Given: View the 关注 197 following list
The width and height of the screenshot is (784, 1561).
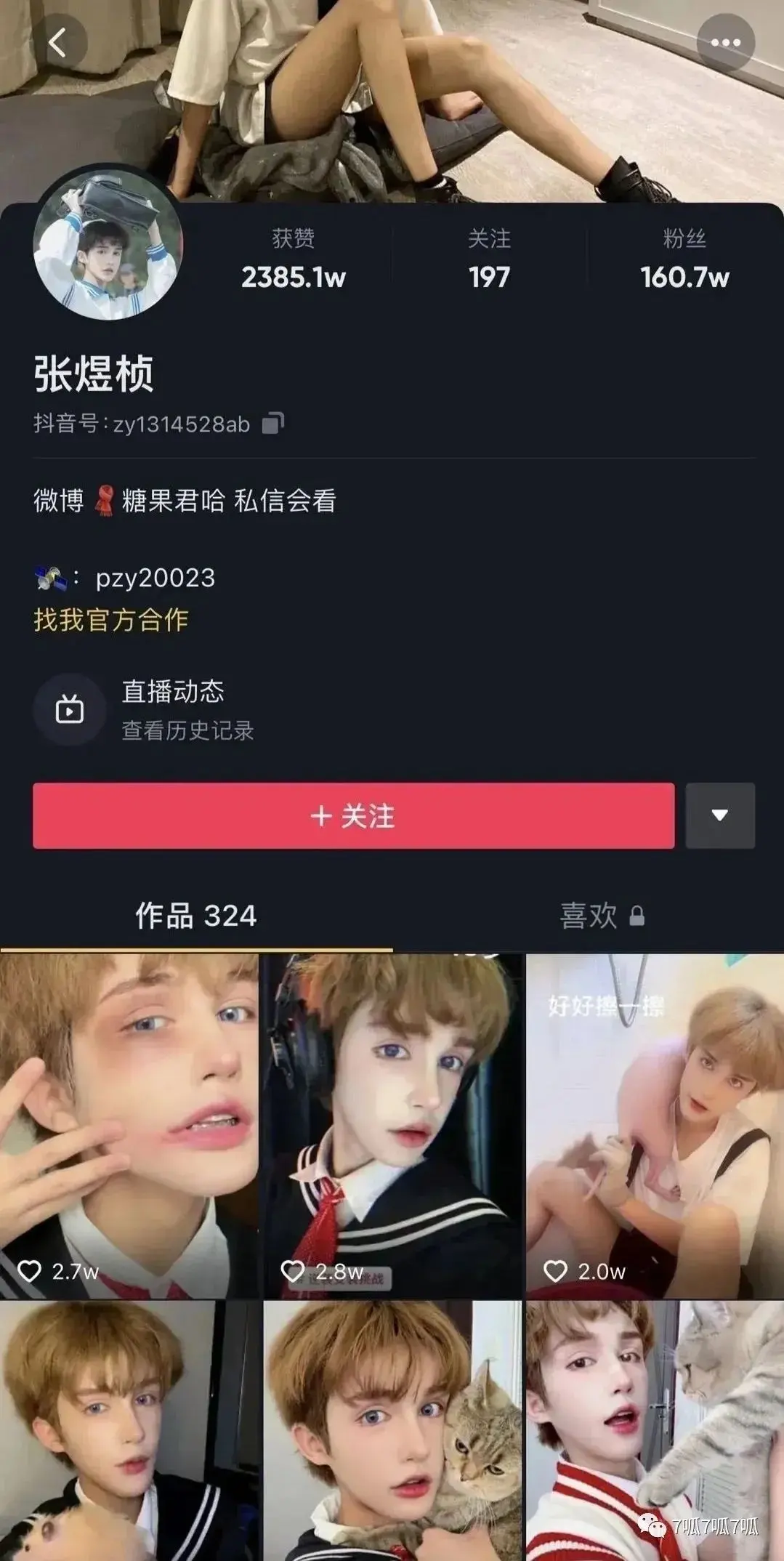Looking at the screenshot, I should (x=489, y=259).
